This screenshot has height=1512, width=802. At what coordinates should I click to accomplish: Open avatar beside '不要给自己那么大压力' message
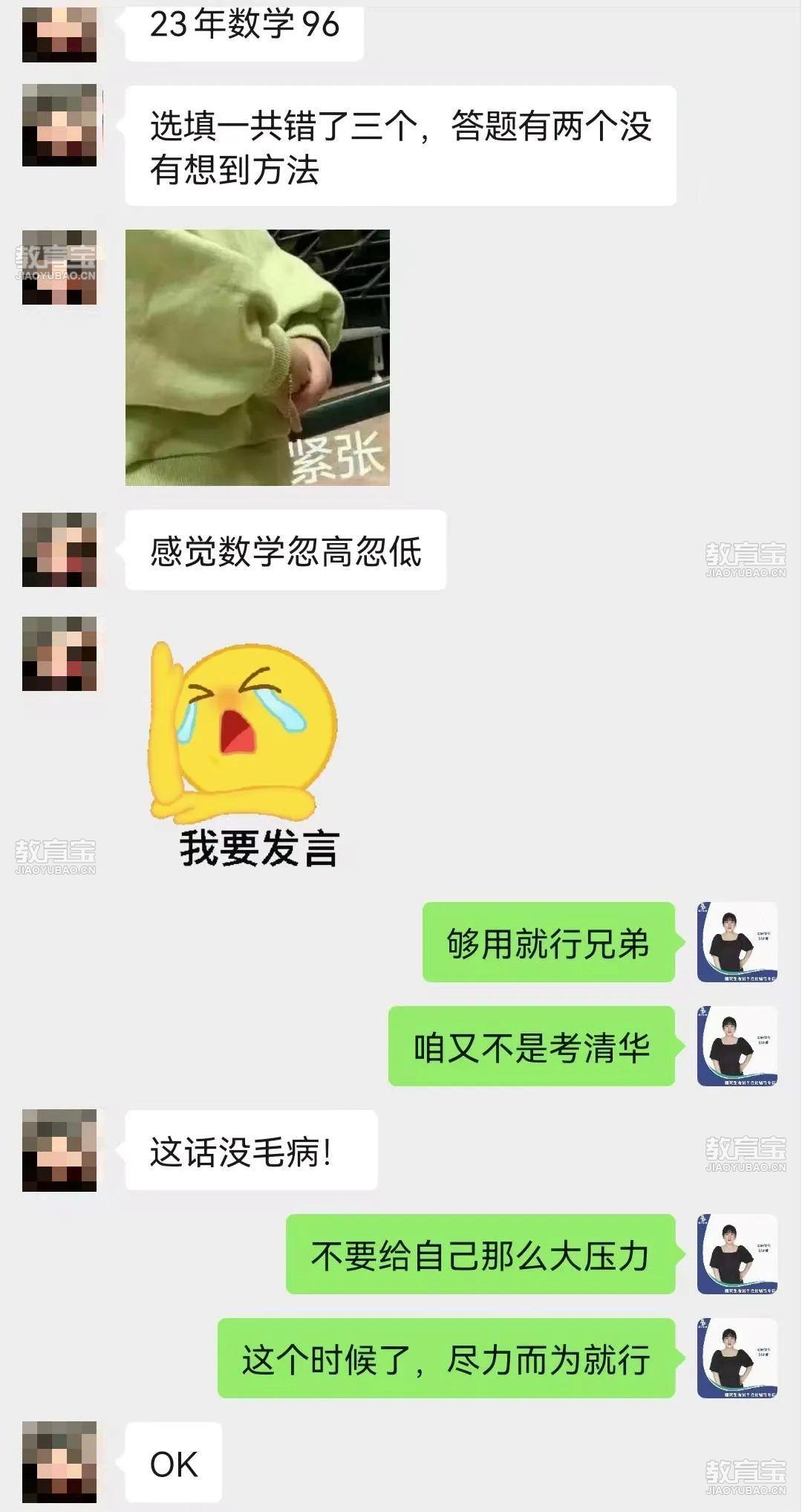[737, 1254]
